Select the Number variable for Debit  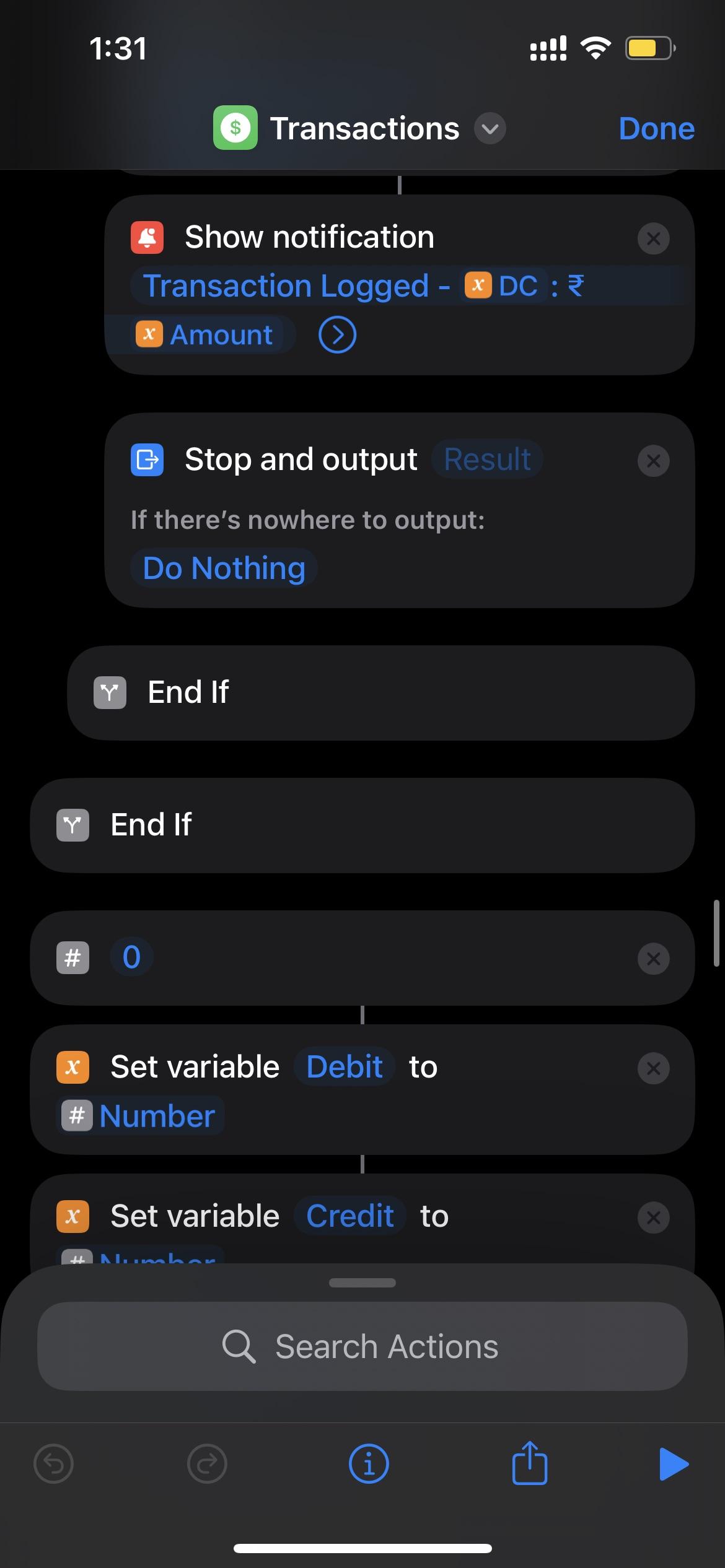(x=140, y=1116)
